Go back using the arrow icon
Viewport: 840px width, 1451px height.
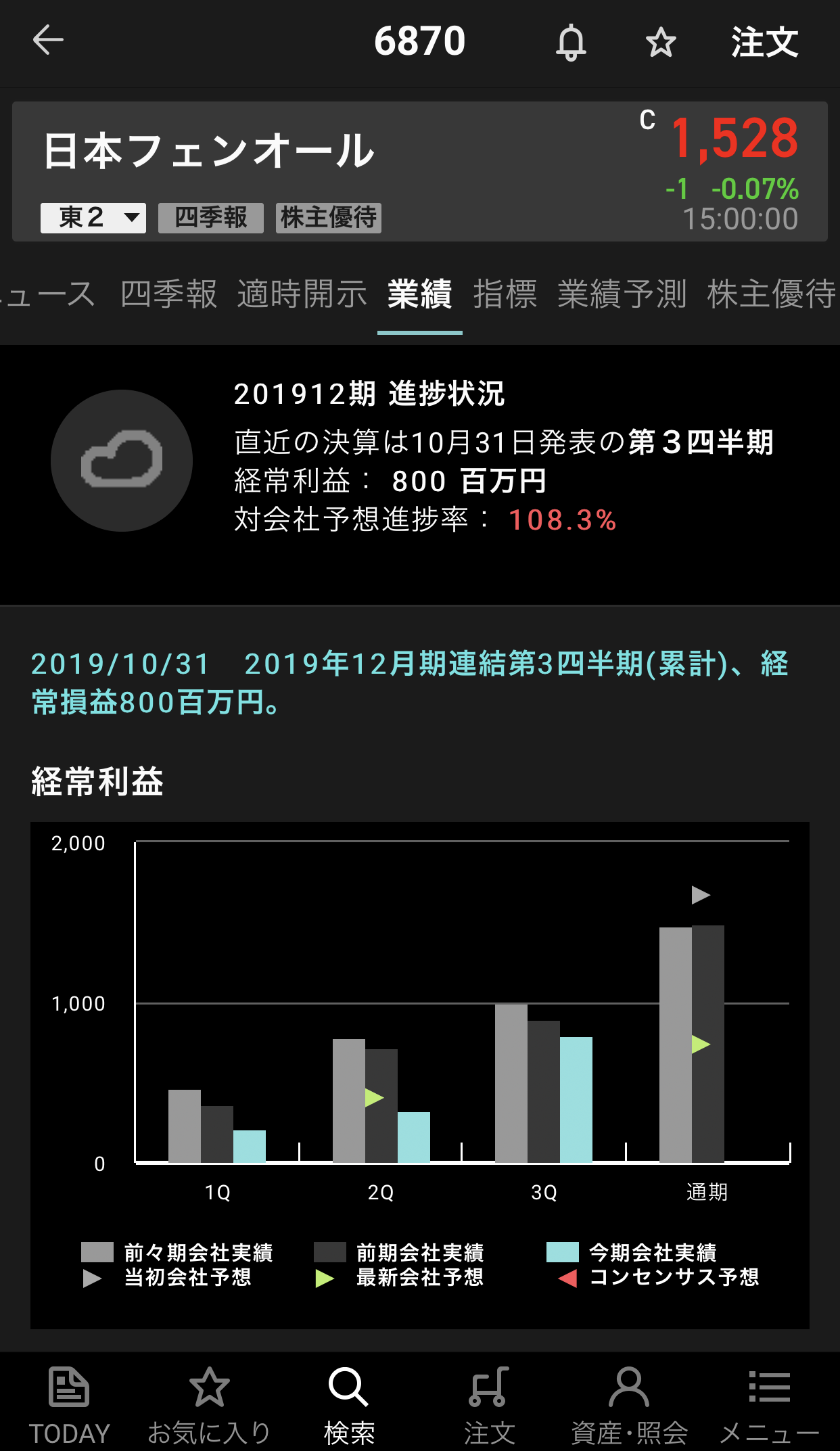tap(48, 41)
